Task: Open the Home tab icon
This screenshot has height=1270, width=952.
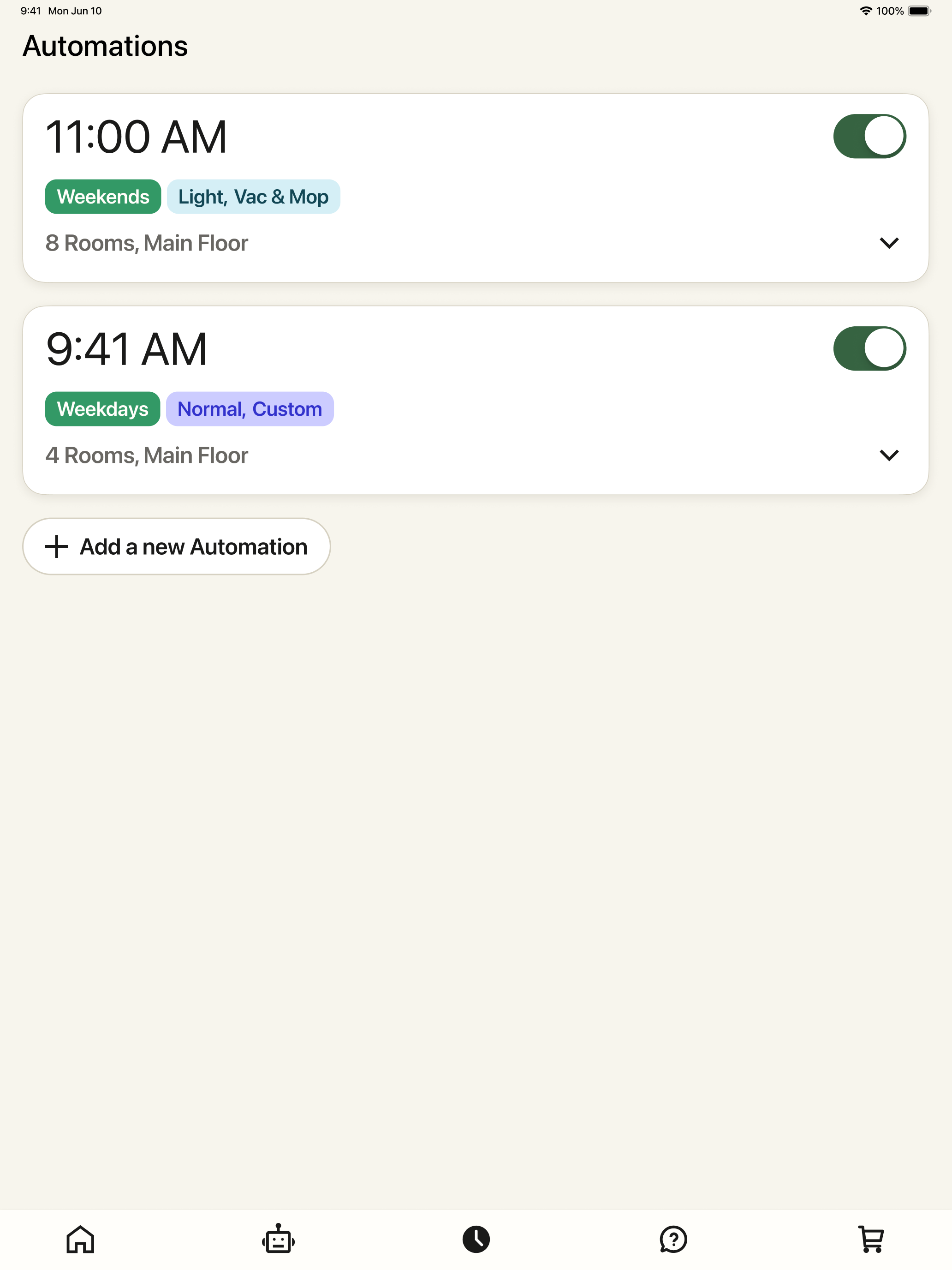Action: pyautogui.click(x=79, y=1239)
